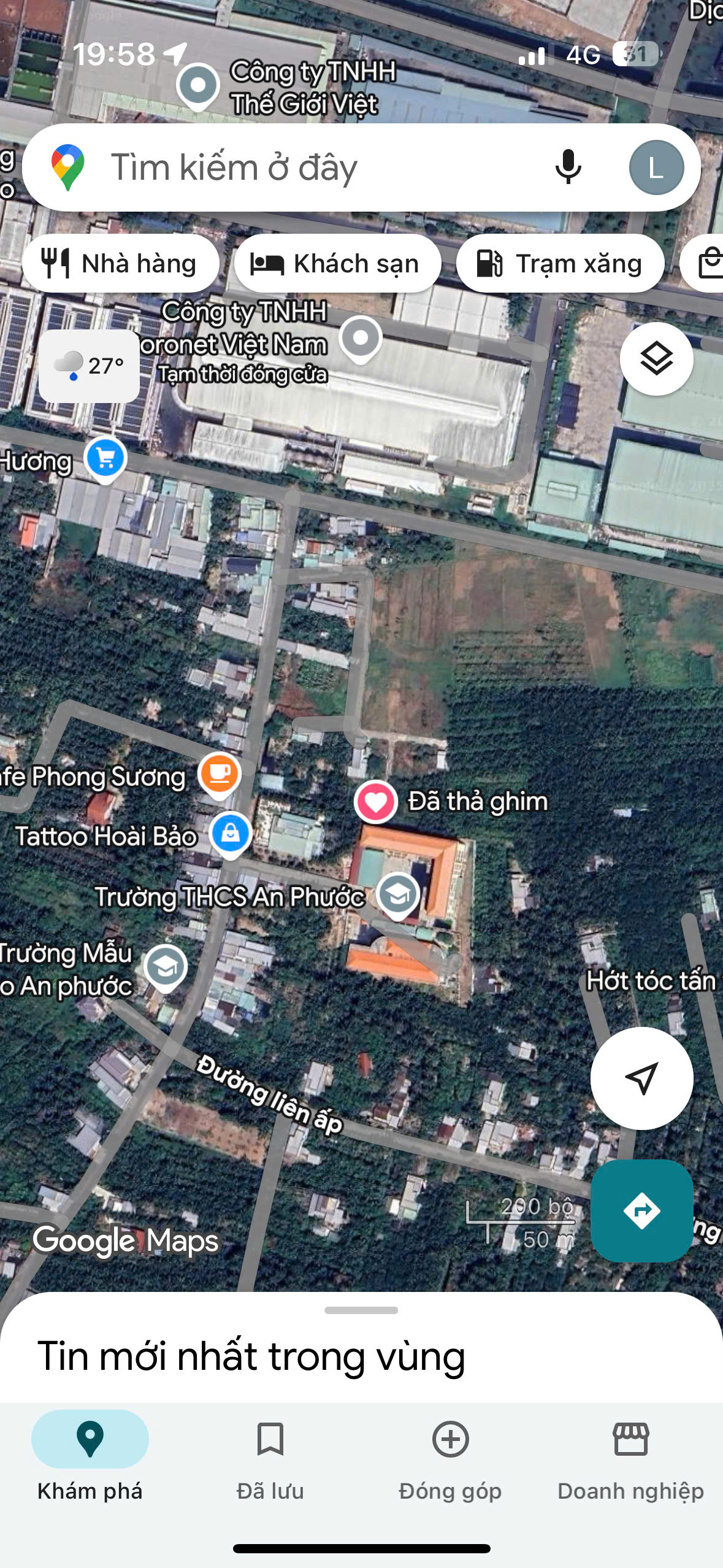Screen dimensions: 723x1568
Task: Start voice search with the microphone
Action: pos(567,167)
